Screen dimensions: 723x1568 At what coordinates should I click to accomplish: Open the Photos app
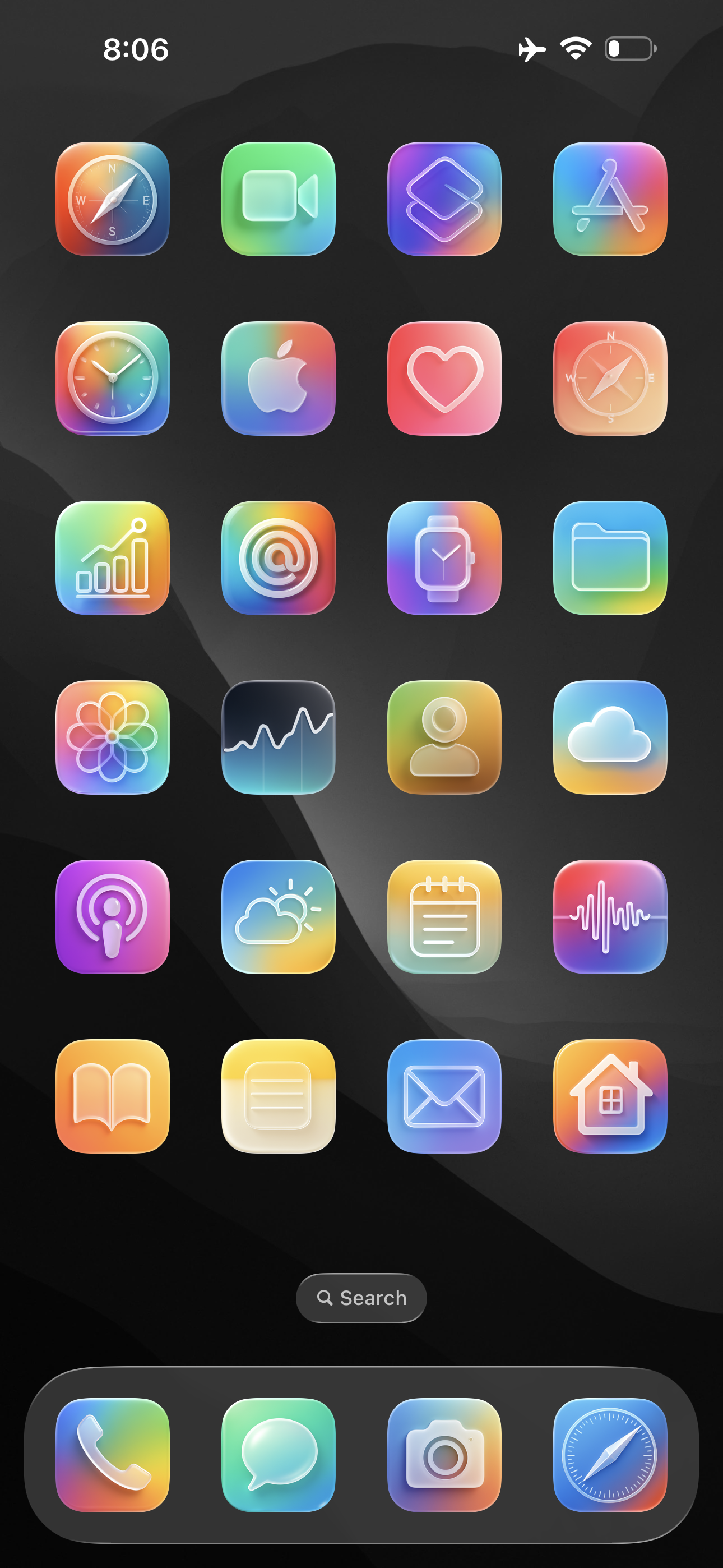coord(113,736)
